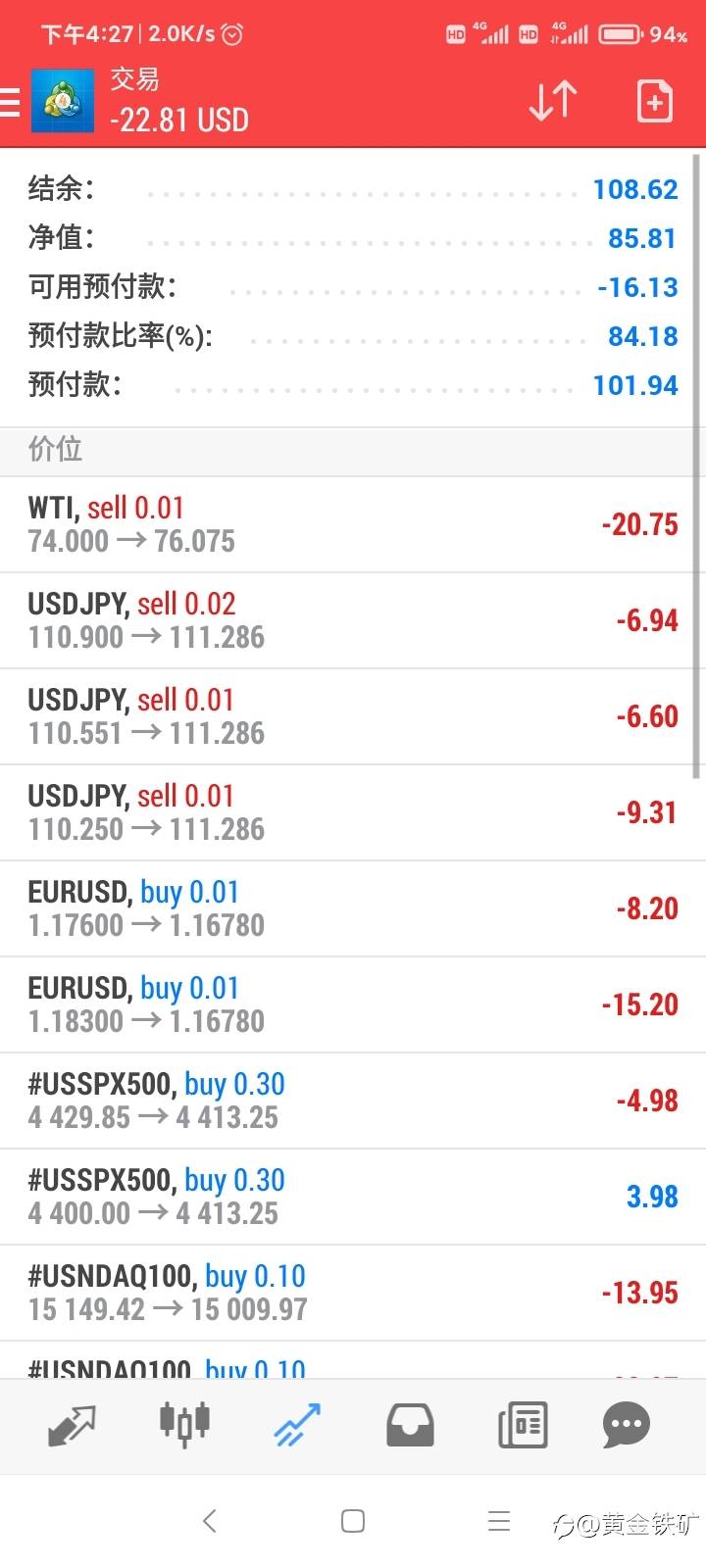Open the chat messages tab
The image size is (706, 1568).
point(627,1425)
